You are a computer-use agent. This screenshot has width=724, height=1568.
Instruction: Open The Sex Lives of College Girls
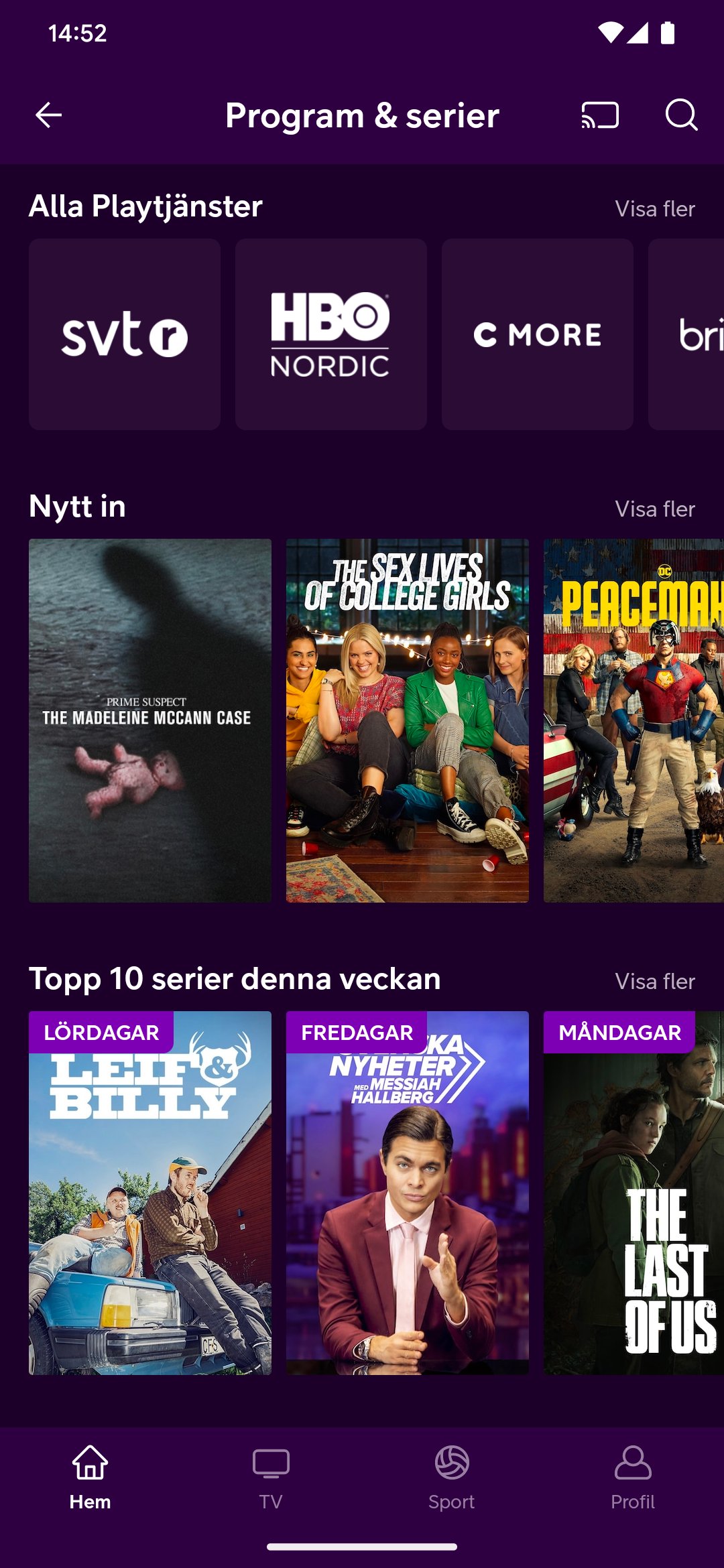(x=408, y=720)
